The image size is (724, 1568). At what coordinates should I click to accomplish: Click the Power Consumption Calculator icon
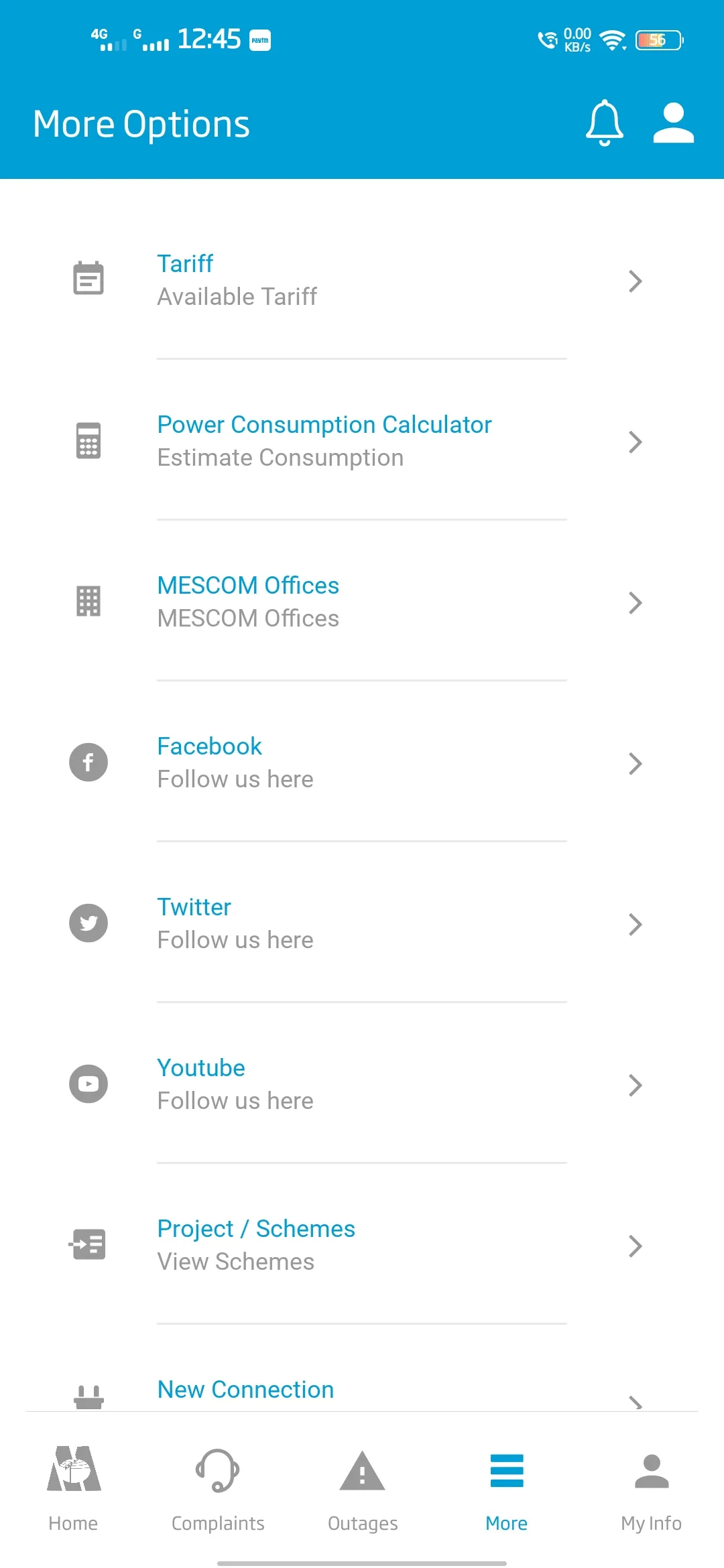point(88,440)
